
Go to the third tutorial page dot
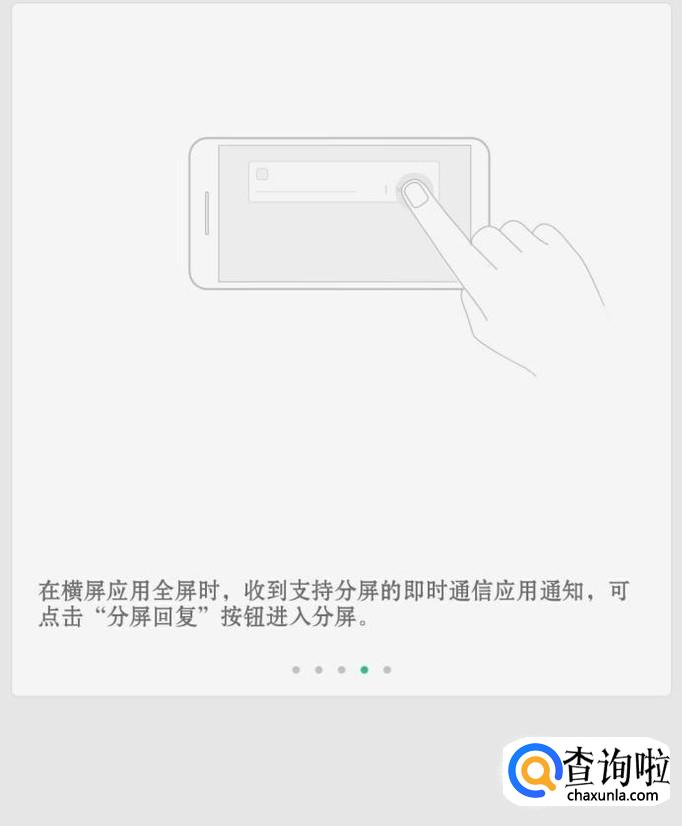tap(341, 670)
